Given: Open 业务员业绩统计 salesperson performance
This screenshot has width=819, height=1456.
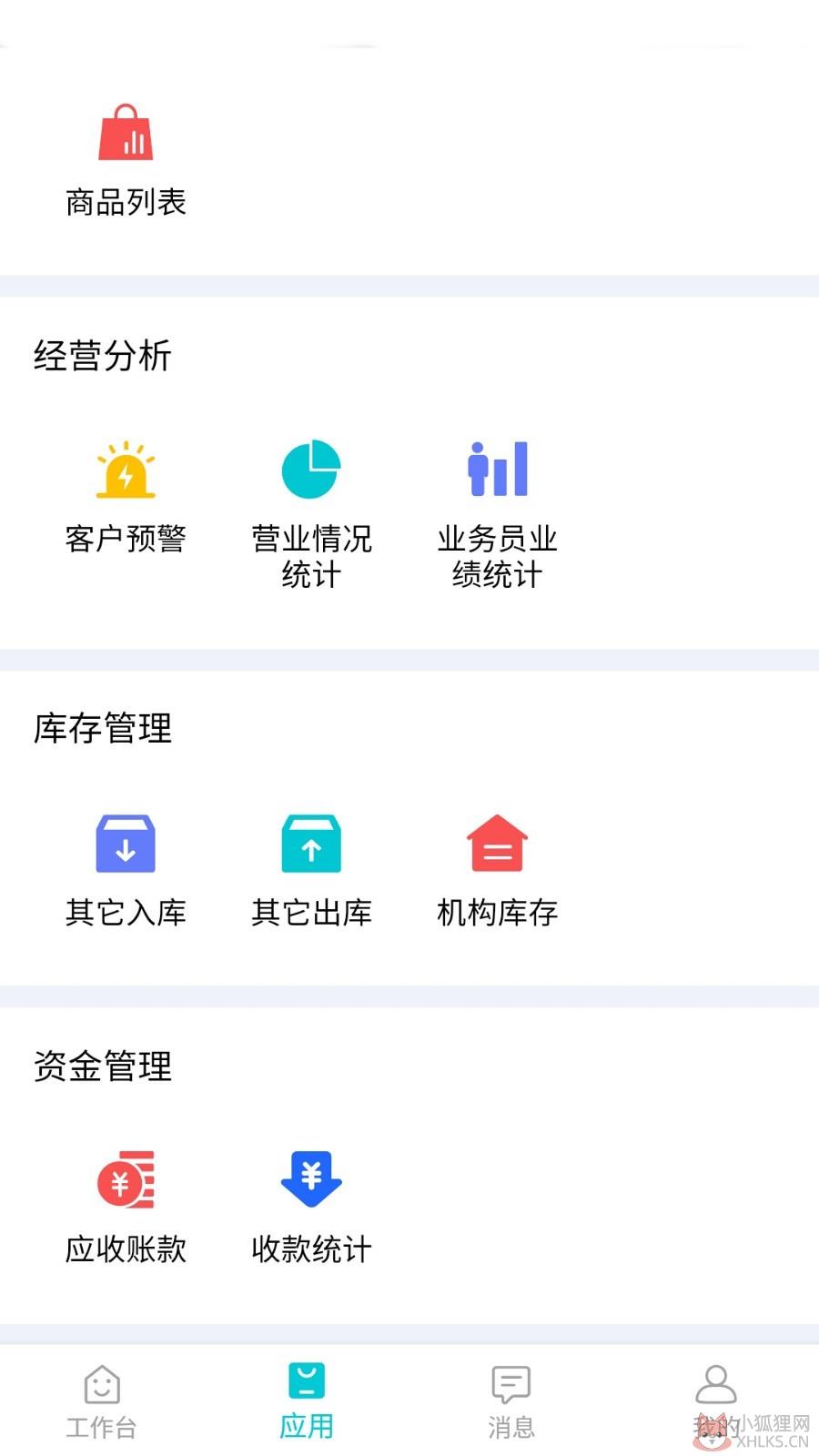Looking at the screenshot, I should tap(497, 515).
